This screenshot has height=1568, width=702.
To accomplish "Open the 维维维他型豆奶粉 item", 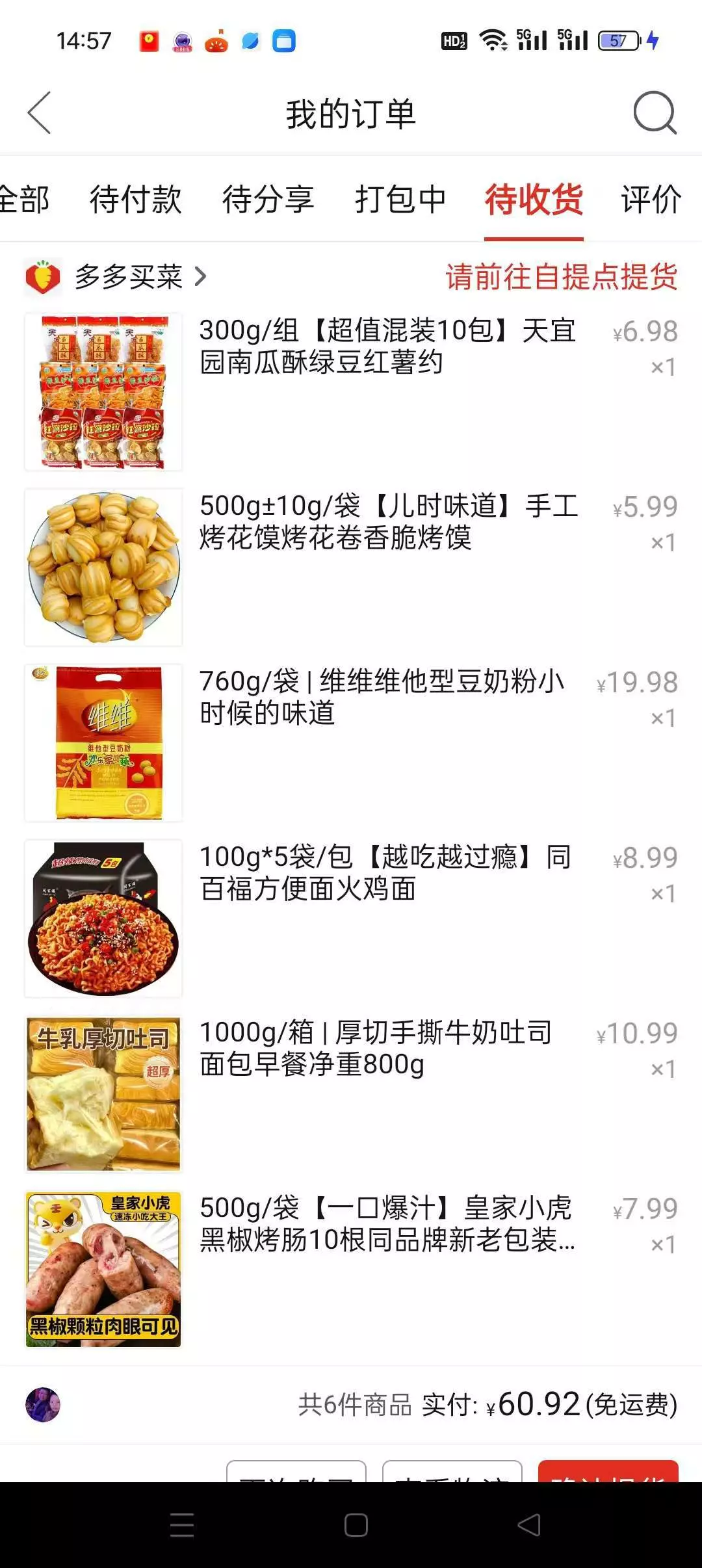I will (x=382, y=698).
